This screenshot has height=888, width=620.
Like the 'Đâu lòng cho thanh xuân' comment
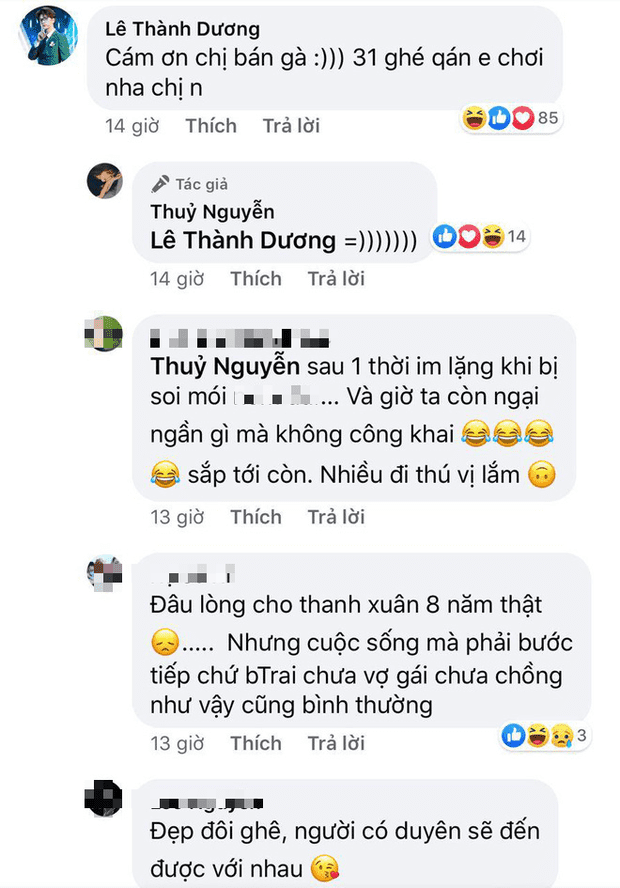[255, 743]
